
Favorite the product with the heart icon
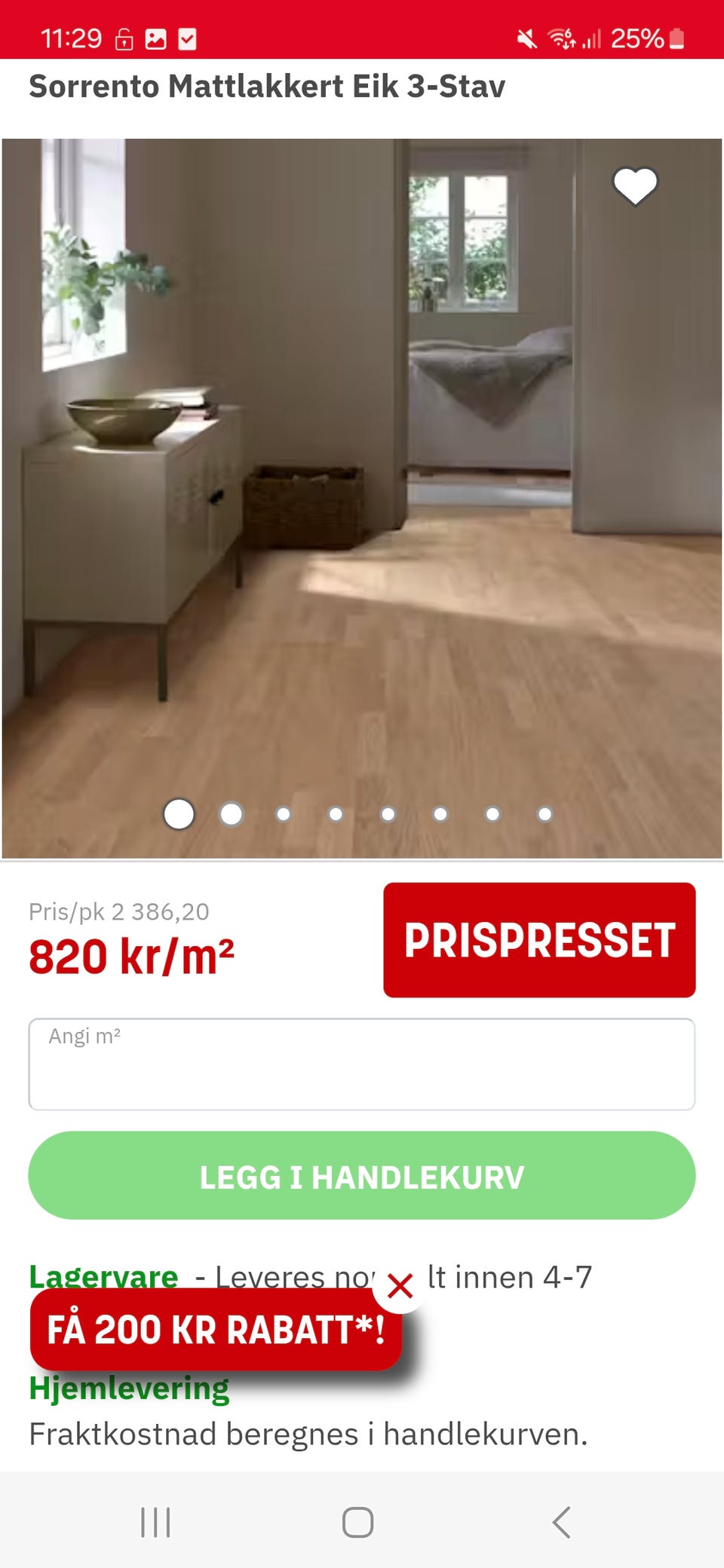[x=636, y=186]
